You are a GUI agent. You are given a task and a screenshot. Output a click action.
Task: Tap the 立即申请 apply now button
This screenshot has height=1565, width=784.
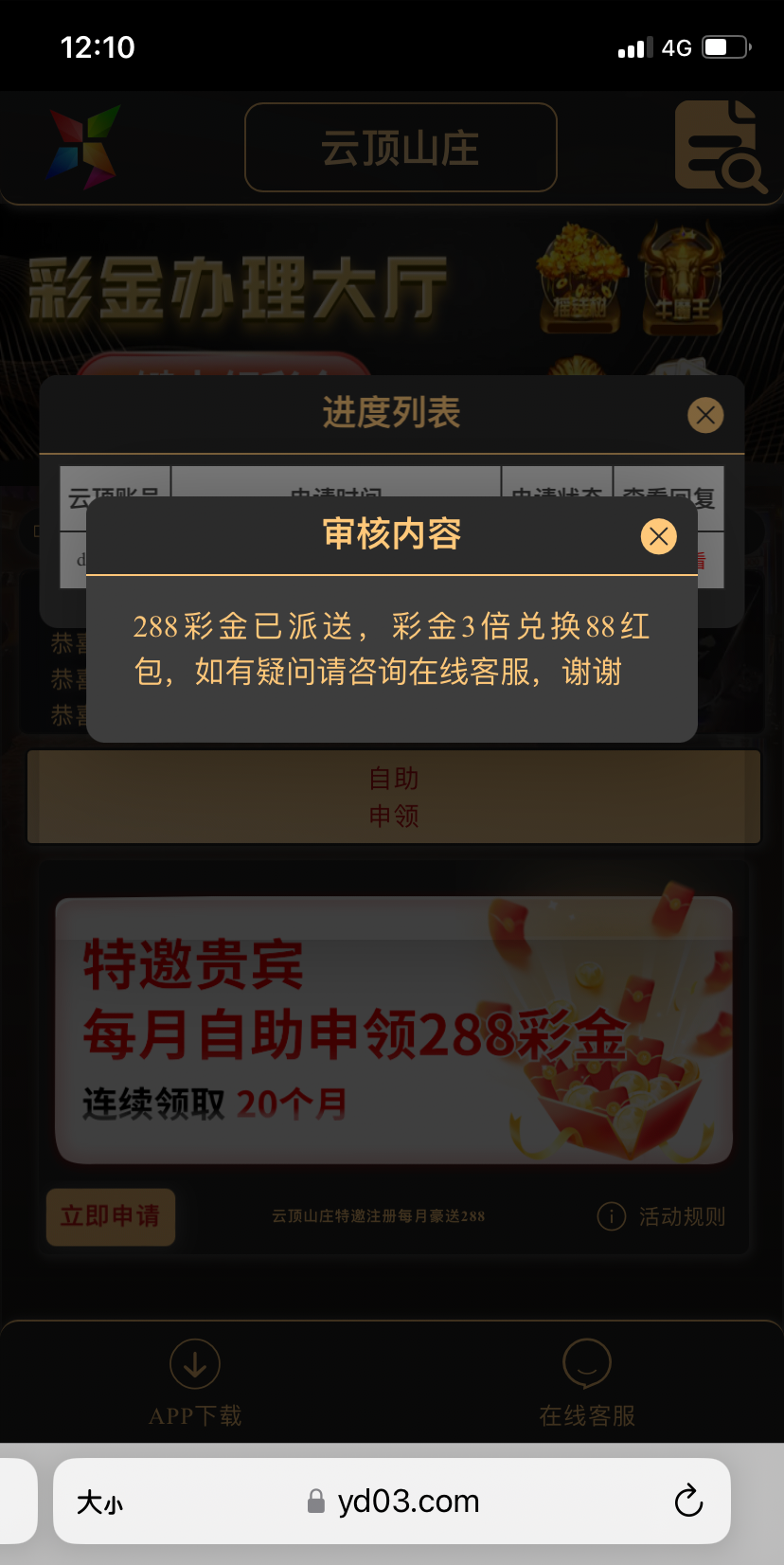(110, 1217)
